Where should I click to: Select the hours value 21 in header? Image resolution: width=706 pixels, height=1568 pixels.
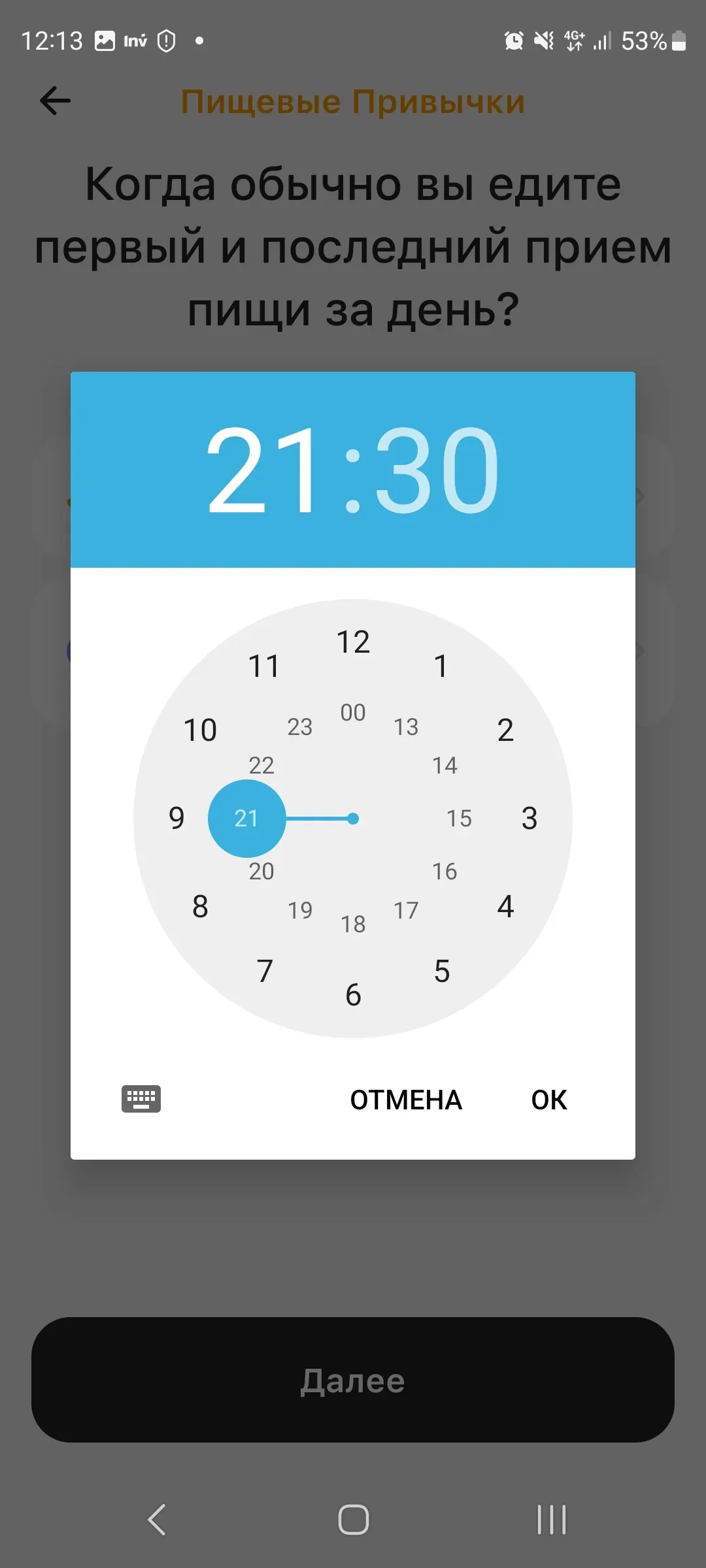point(263,469)
